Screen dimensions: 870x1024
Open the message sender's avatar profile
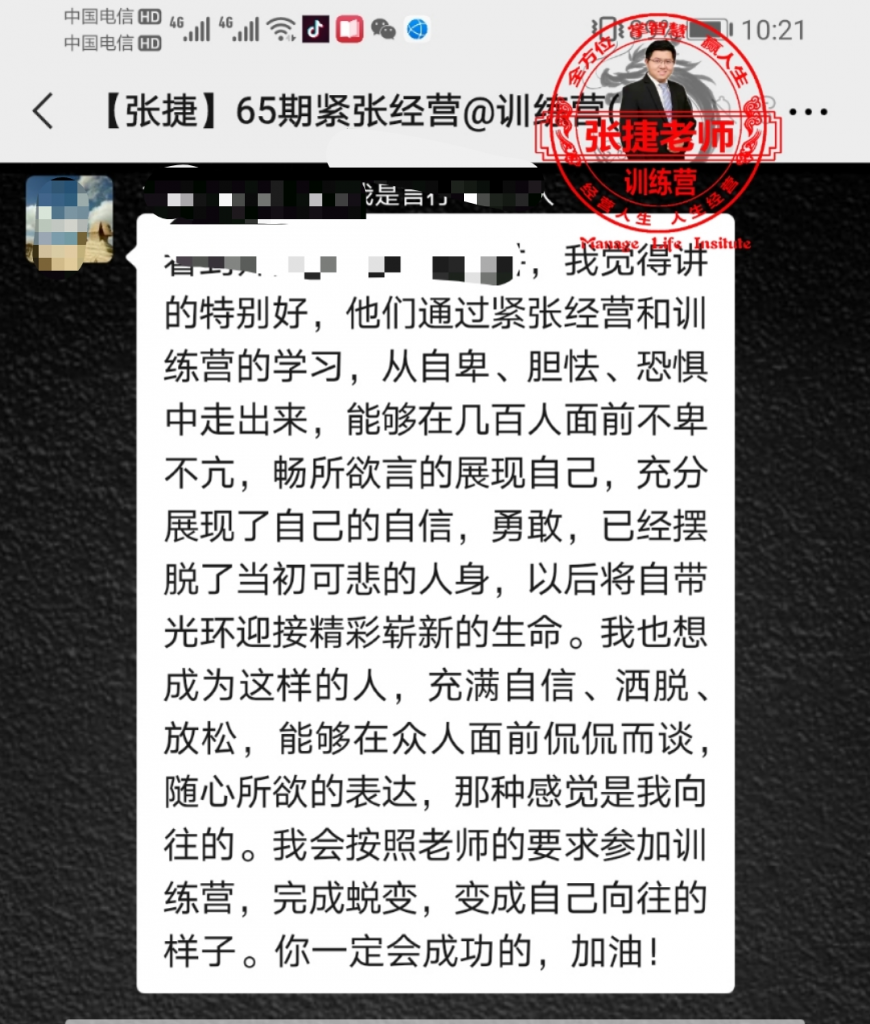tap(69, 221)
